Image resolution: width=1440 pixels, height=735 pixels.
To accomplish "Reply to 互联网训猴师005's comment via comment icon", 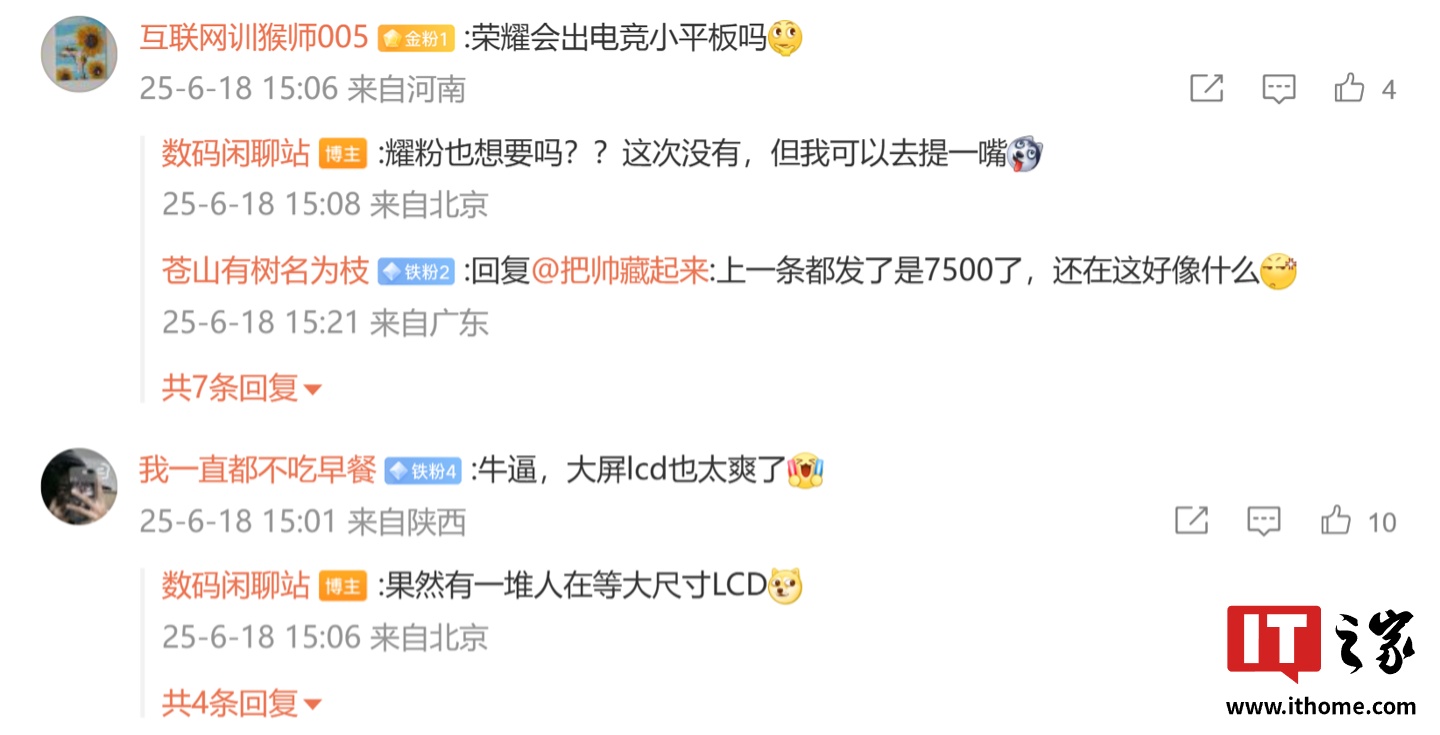I will 1279,89.
